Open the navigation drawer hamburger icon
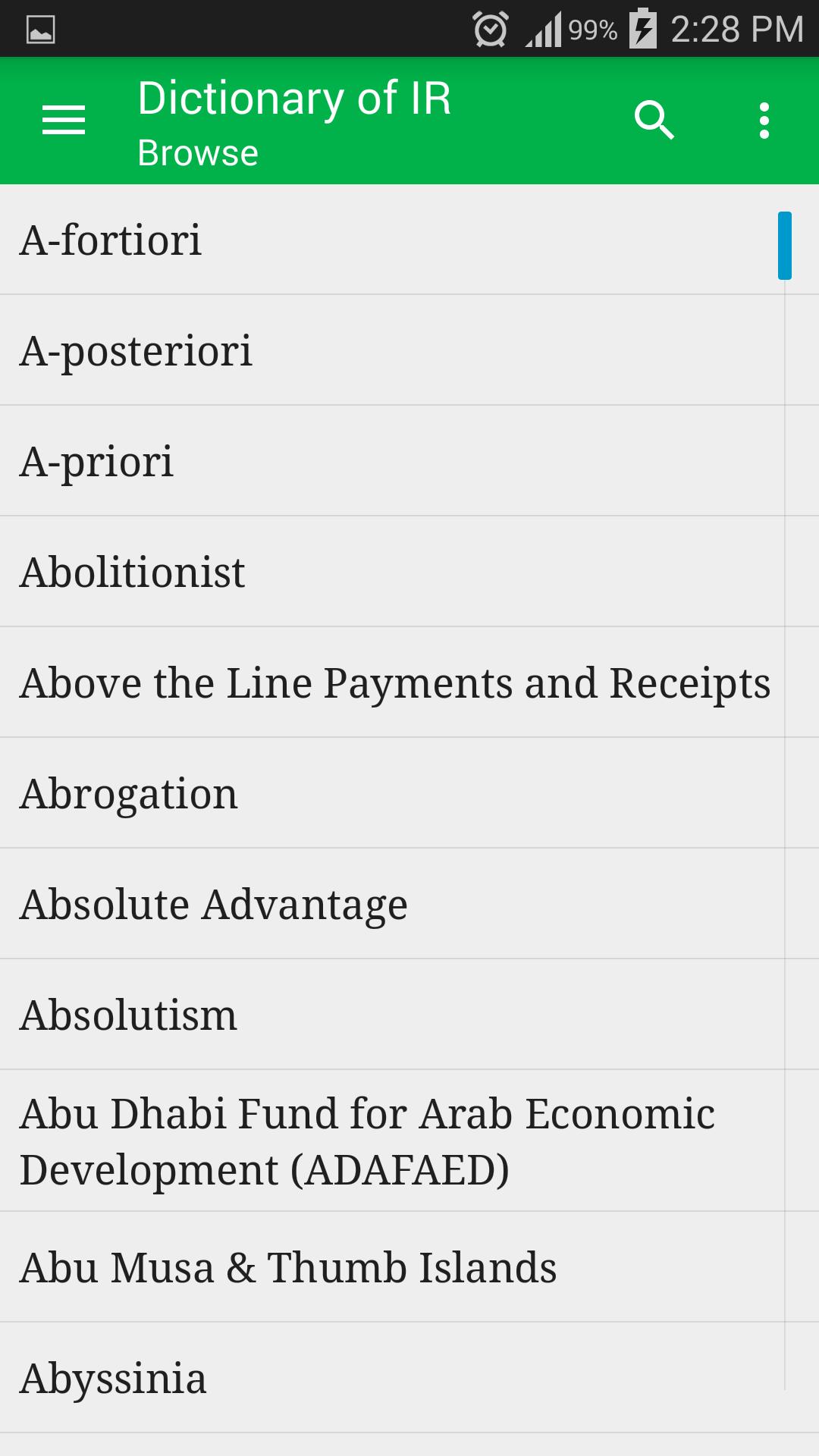 click(64, 121)
